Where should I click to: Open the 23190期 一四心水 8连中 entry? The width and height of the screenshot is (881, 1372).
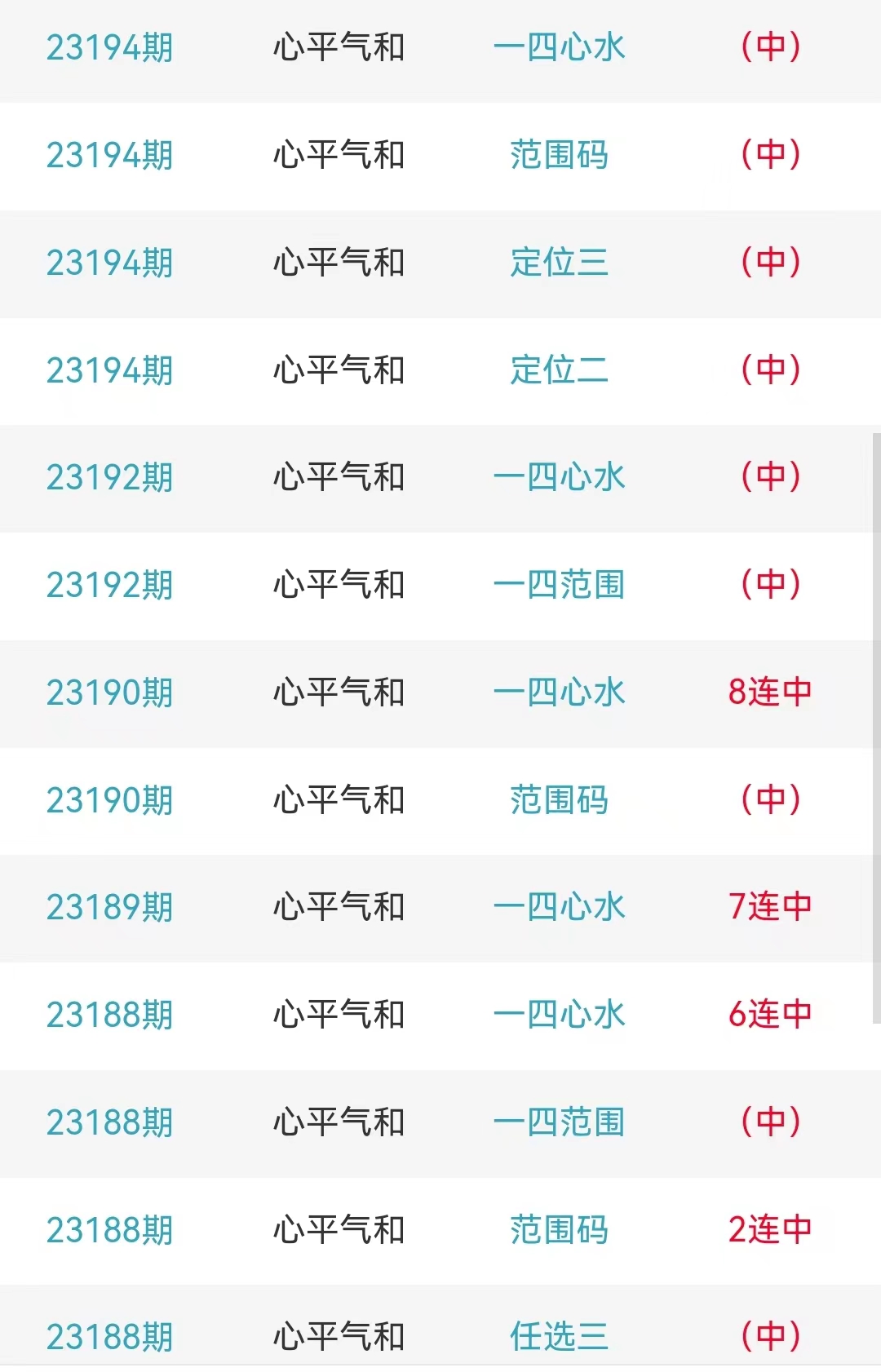[x=559, y=693]
